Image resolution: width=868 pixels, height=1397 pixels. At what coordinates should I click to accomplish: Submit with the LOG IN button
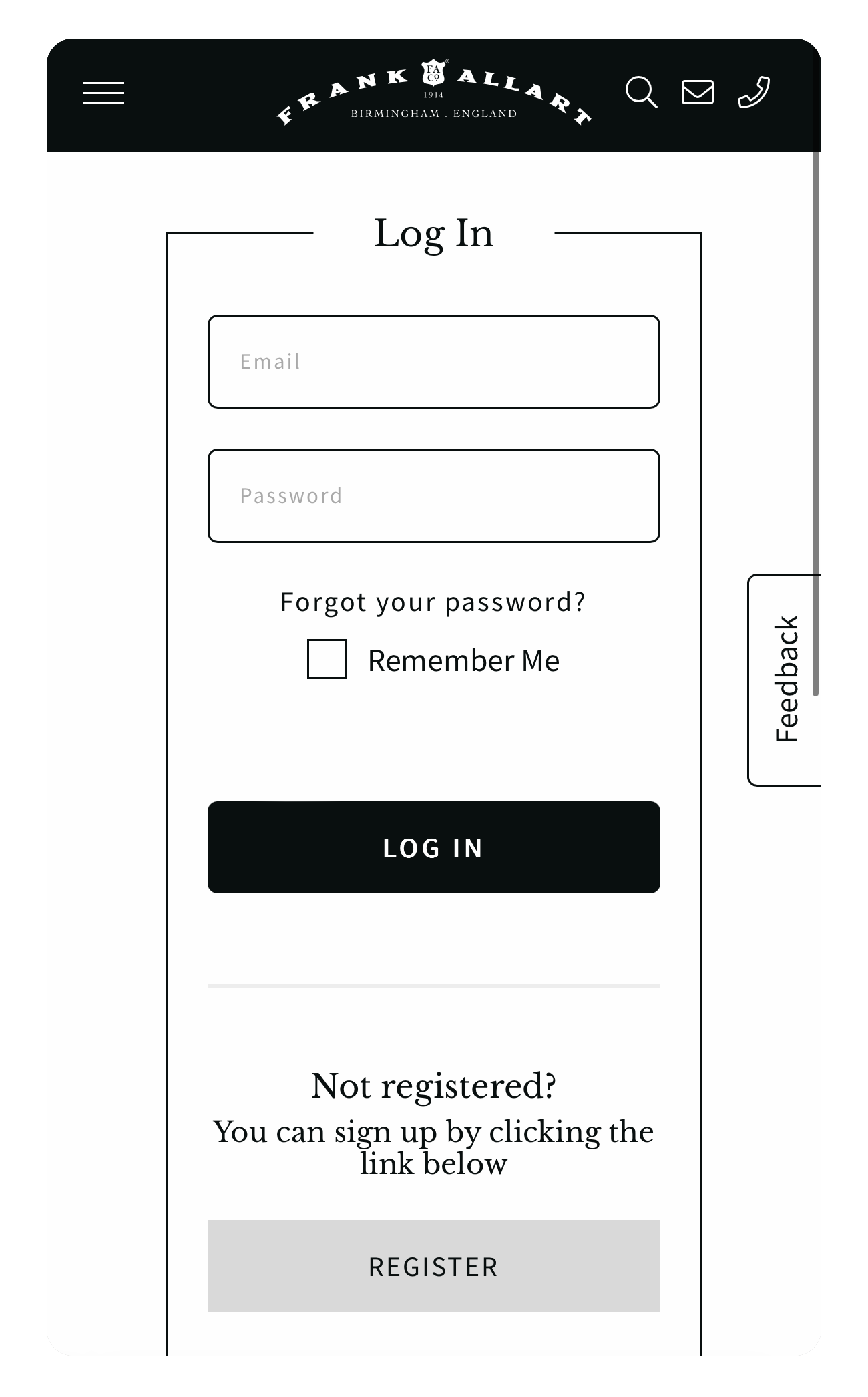pos(433,847)
